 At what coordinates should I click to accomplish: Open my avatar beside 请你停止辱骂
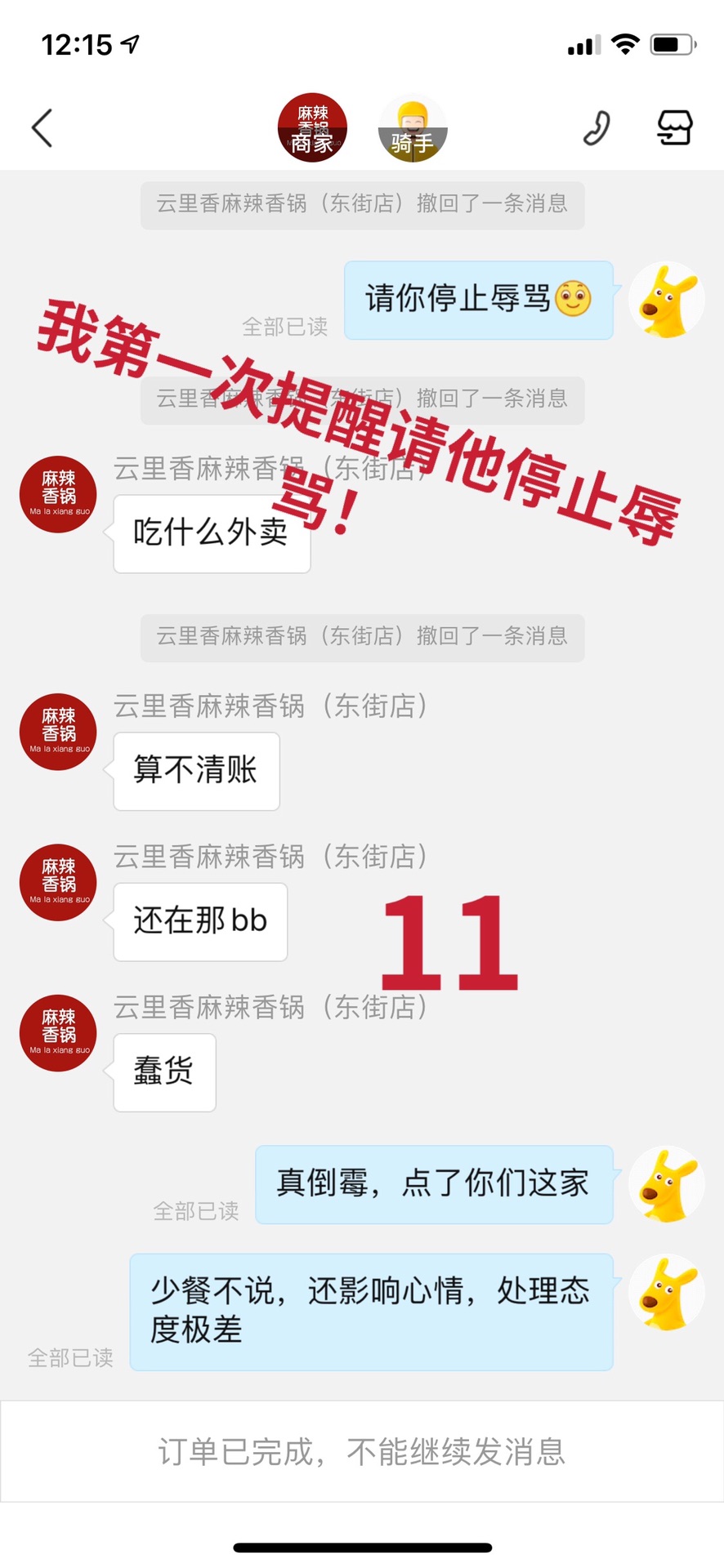(667, 300)
